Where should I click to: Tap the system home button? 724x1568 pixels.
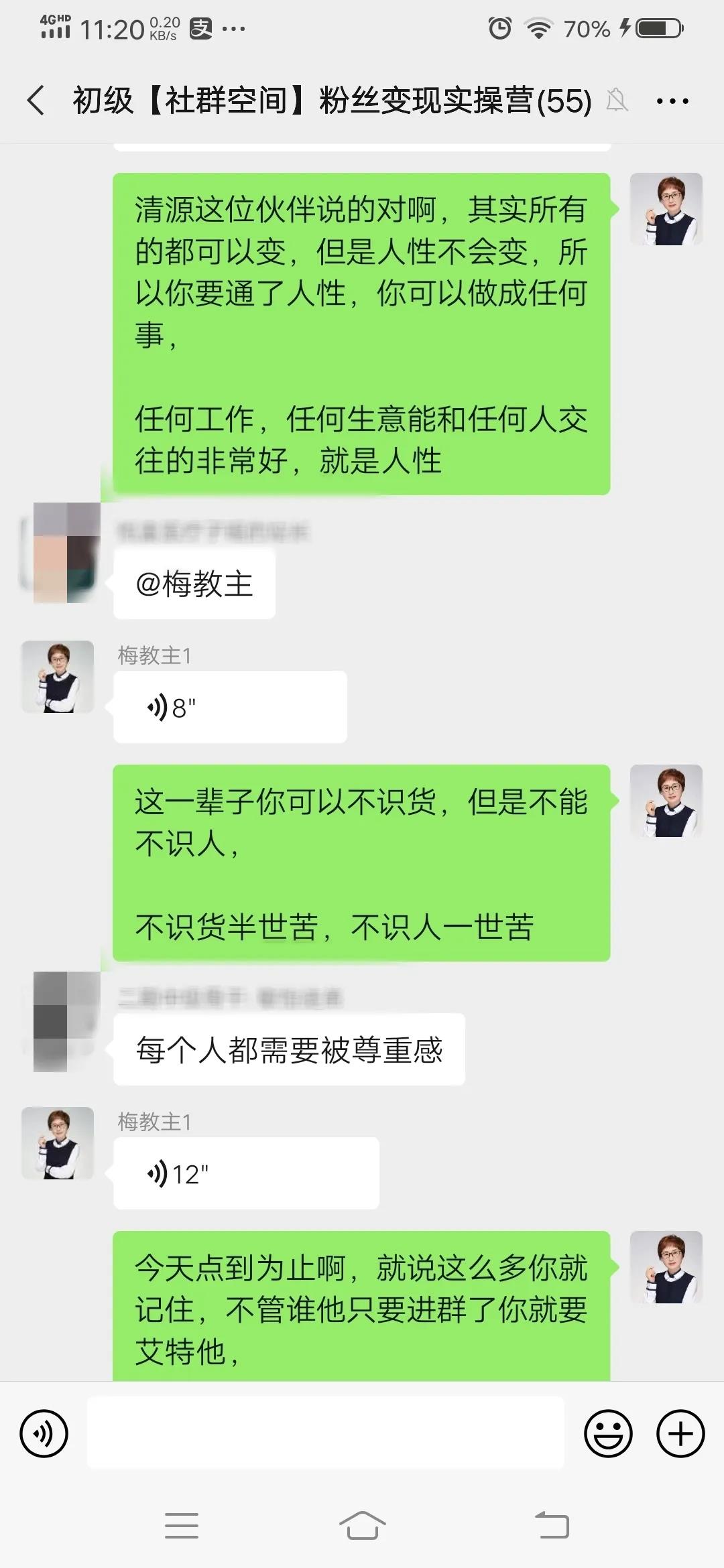[x=362, y=1526]
